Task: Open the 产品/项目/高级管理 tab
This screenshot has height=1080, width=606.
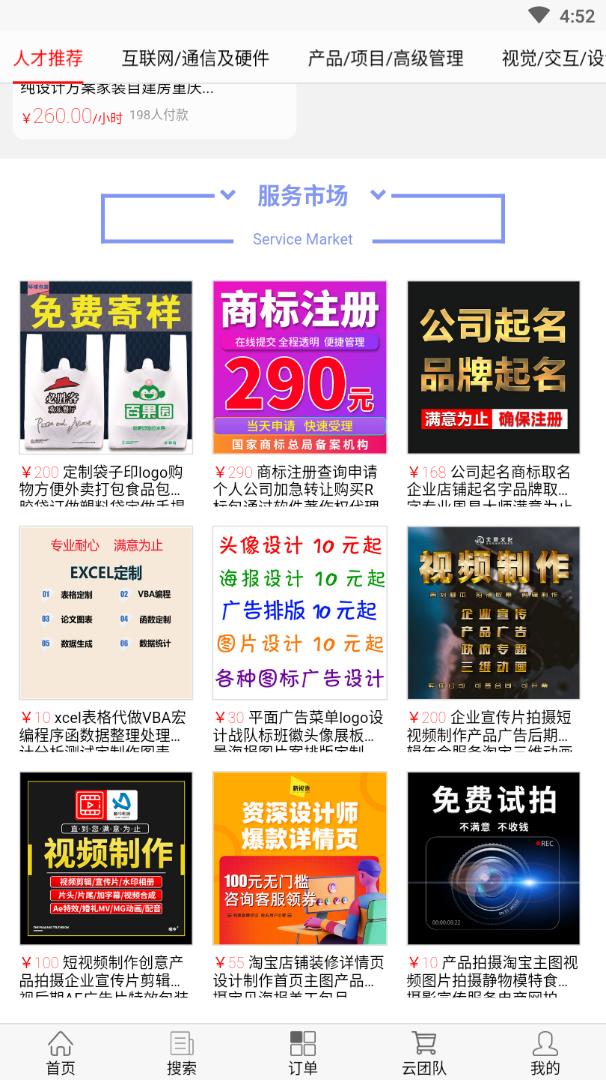Action: click(385, 58)
